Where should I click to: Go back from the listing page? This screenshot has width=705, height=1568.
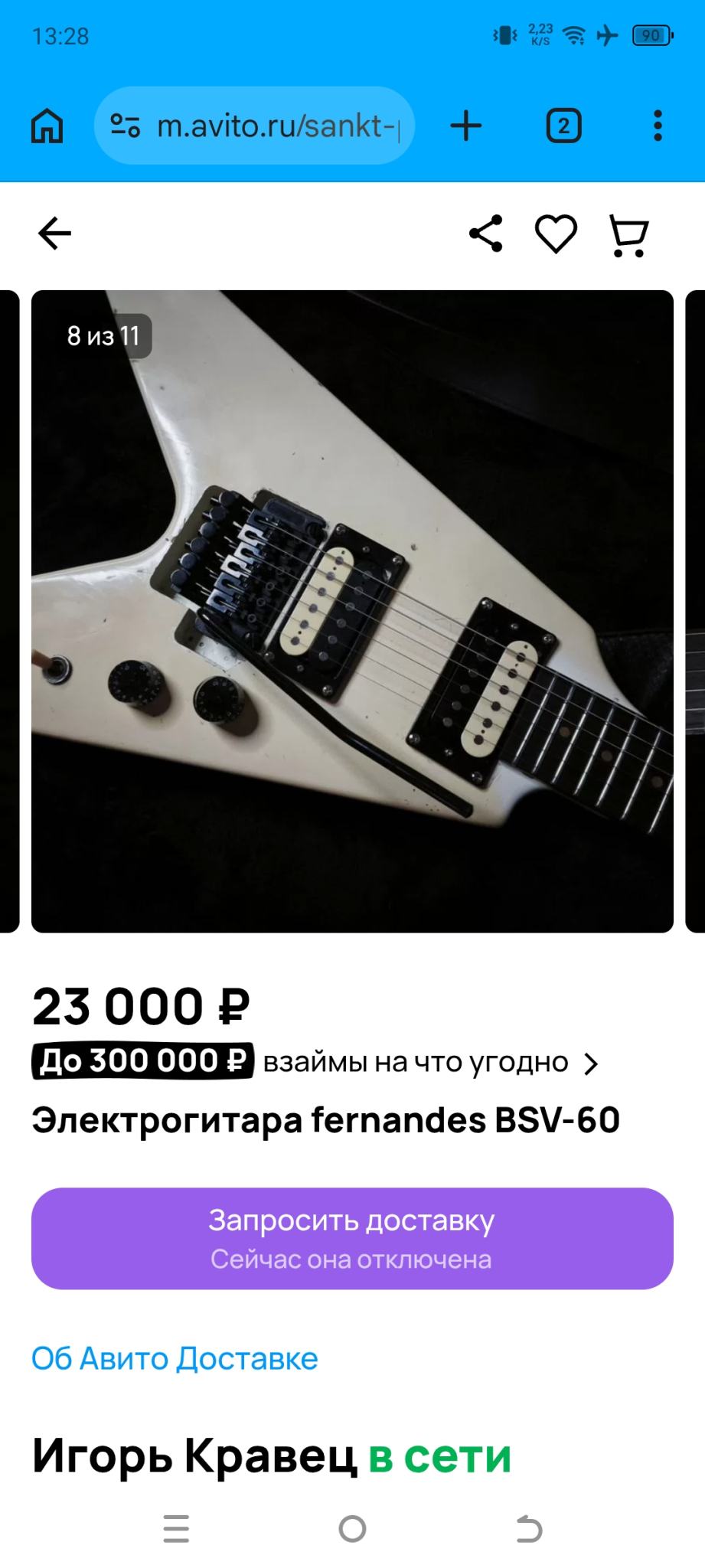point(54,234)
